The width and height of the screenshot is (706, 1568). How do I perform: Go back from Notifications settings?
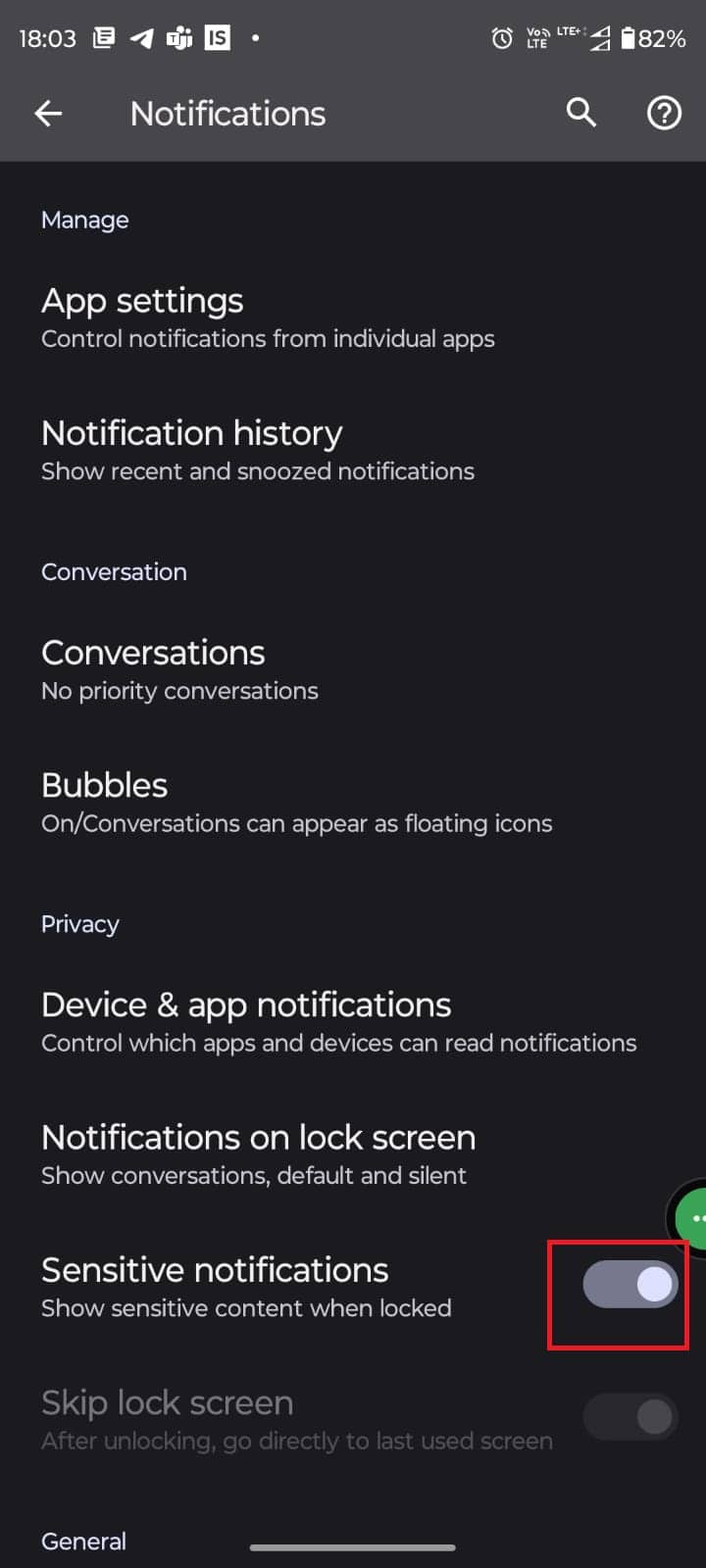pos(48,114)
